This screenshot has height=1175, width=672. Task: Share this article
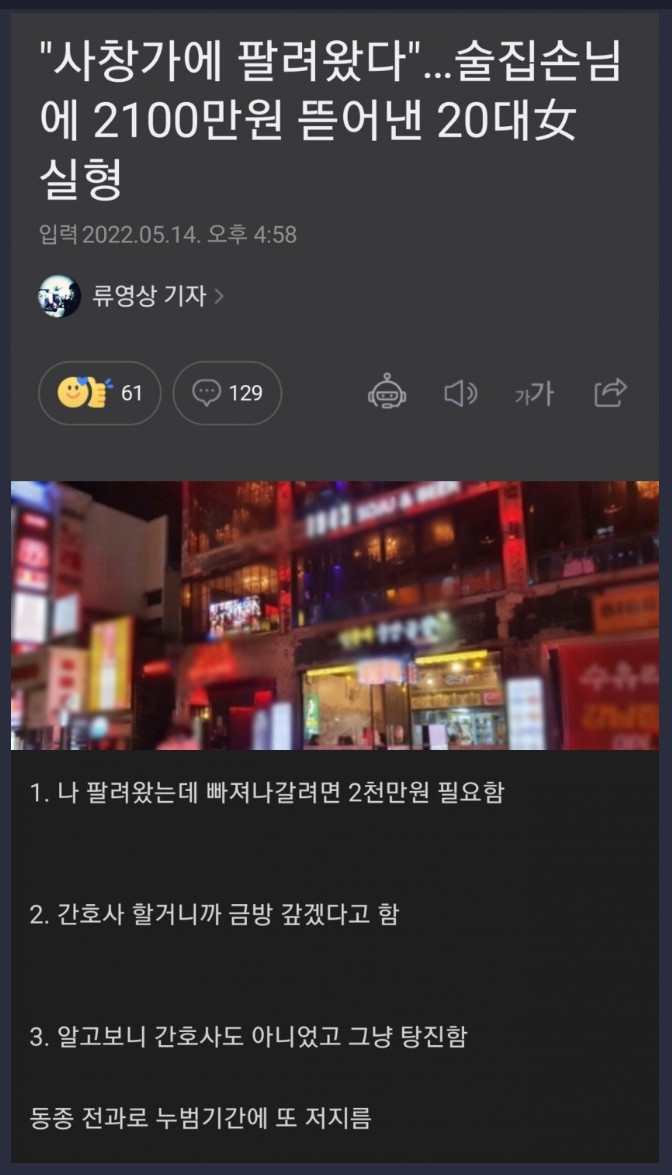[x=610, y=393]
